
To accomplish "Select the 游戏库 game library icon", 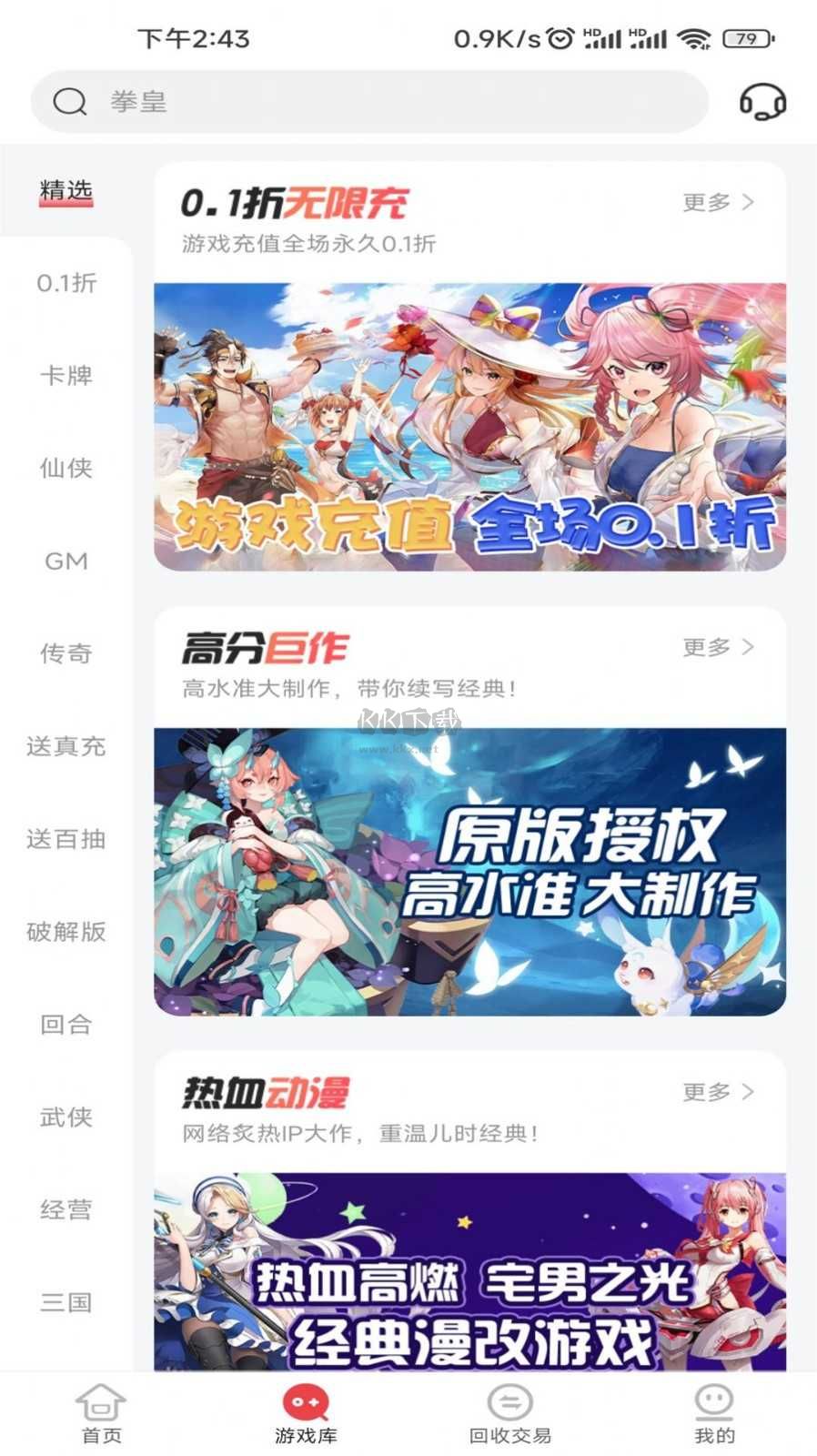I will tap(307, 1404).
